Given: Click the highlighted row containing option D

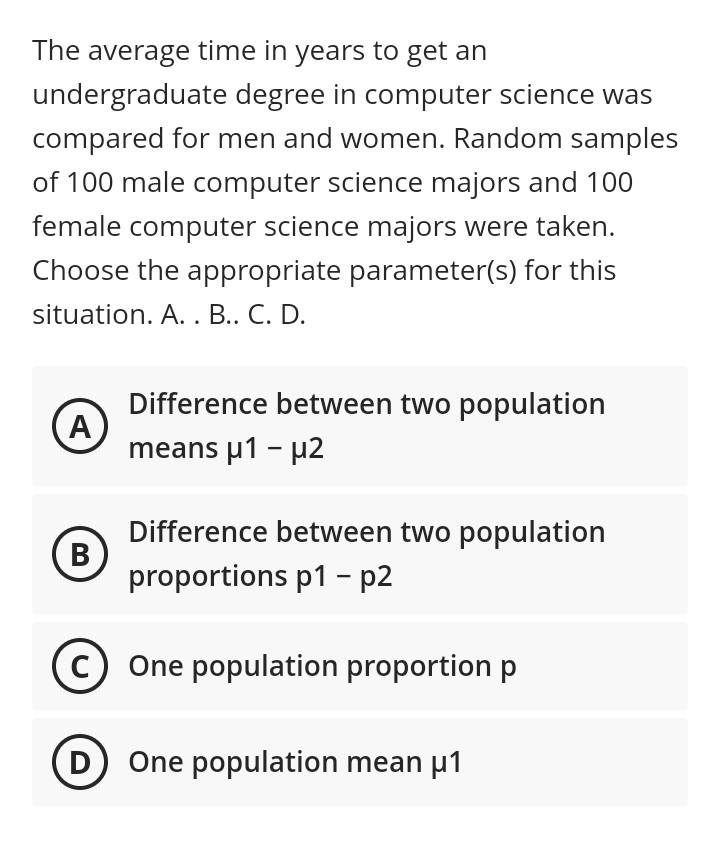Looking at the screenshot, I should click(x=360, y=761).
